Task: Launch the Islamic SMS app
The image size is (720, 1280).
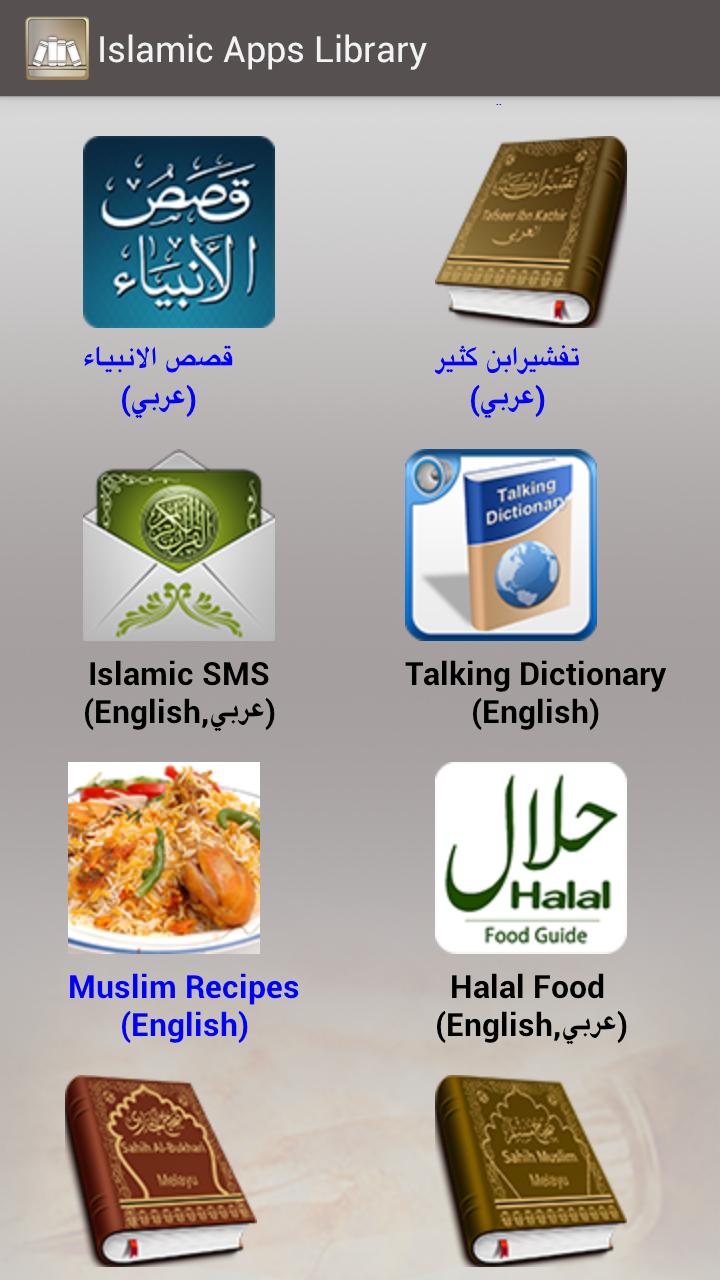Action: pyautogui.click(x=178, y=545)
